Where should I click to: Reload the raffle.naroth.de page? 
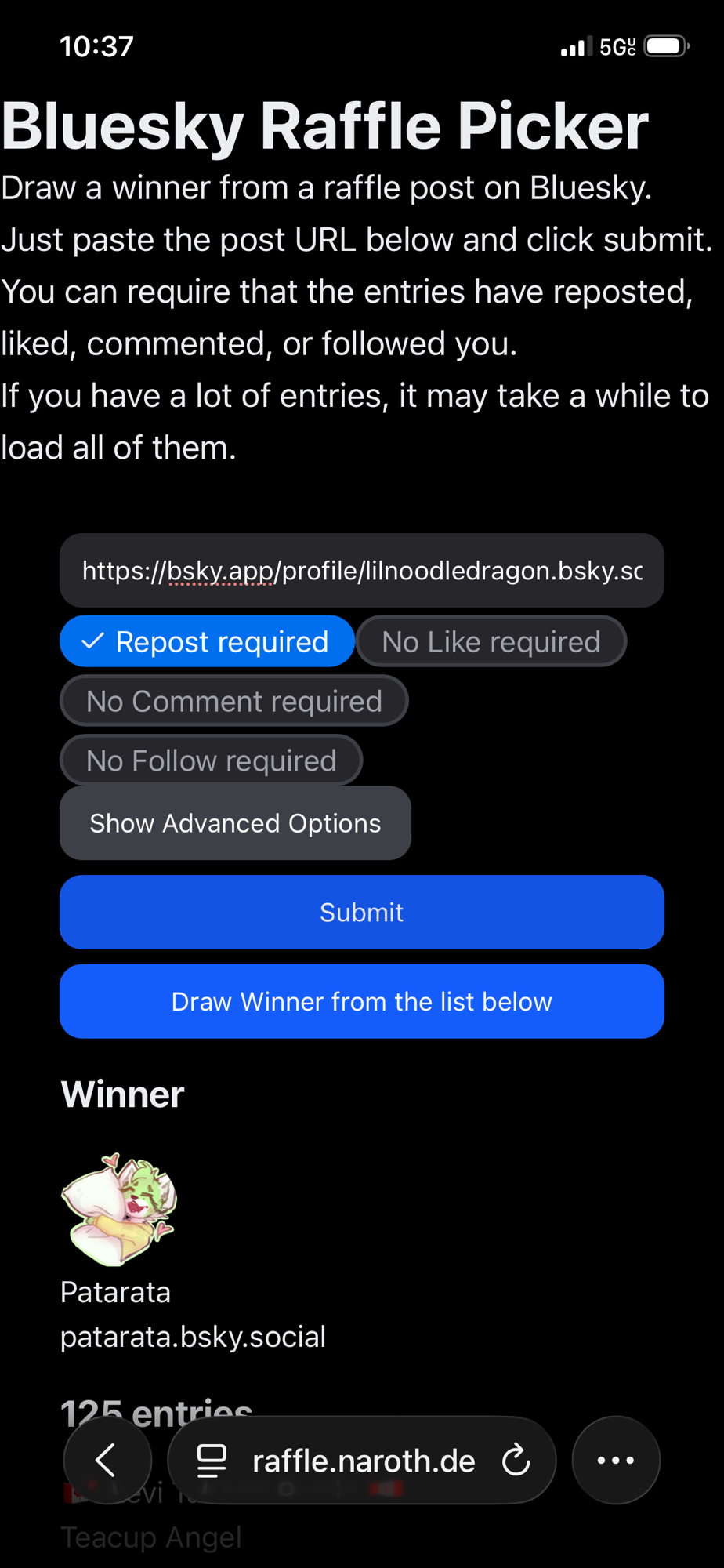click(516, 1461)
